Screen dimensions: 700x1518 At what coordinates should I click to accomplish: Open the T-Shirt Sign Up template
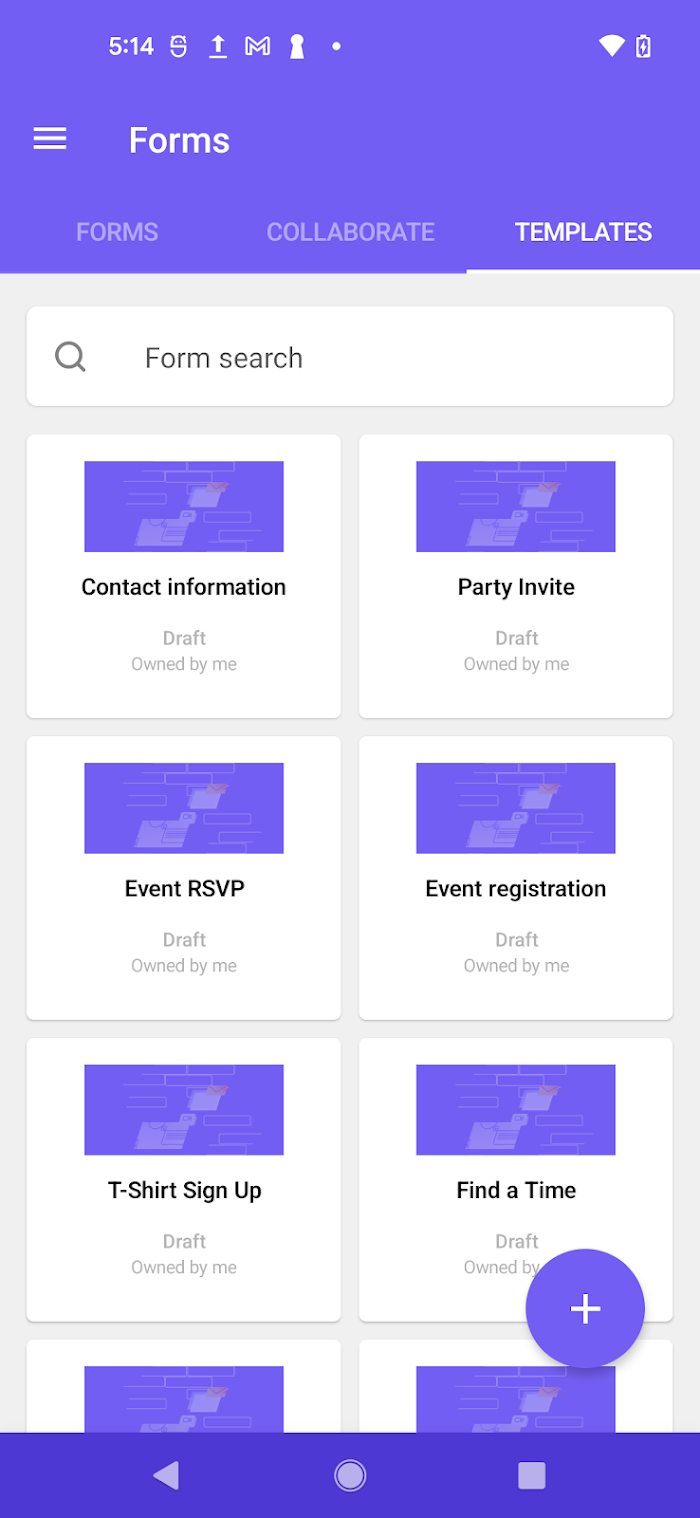point(184,1180)
